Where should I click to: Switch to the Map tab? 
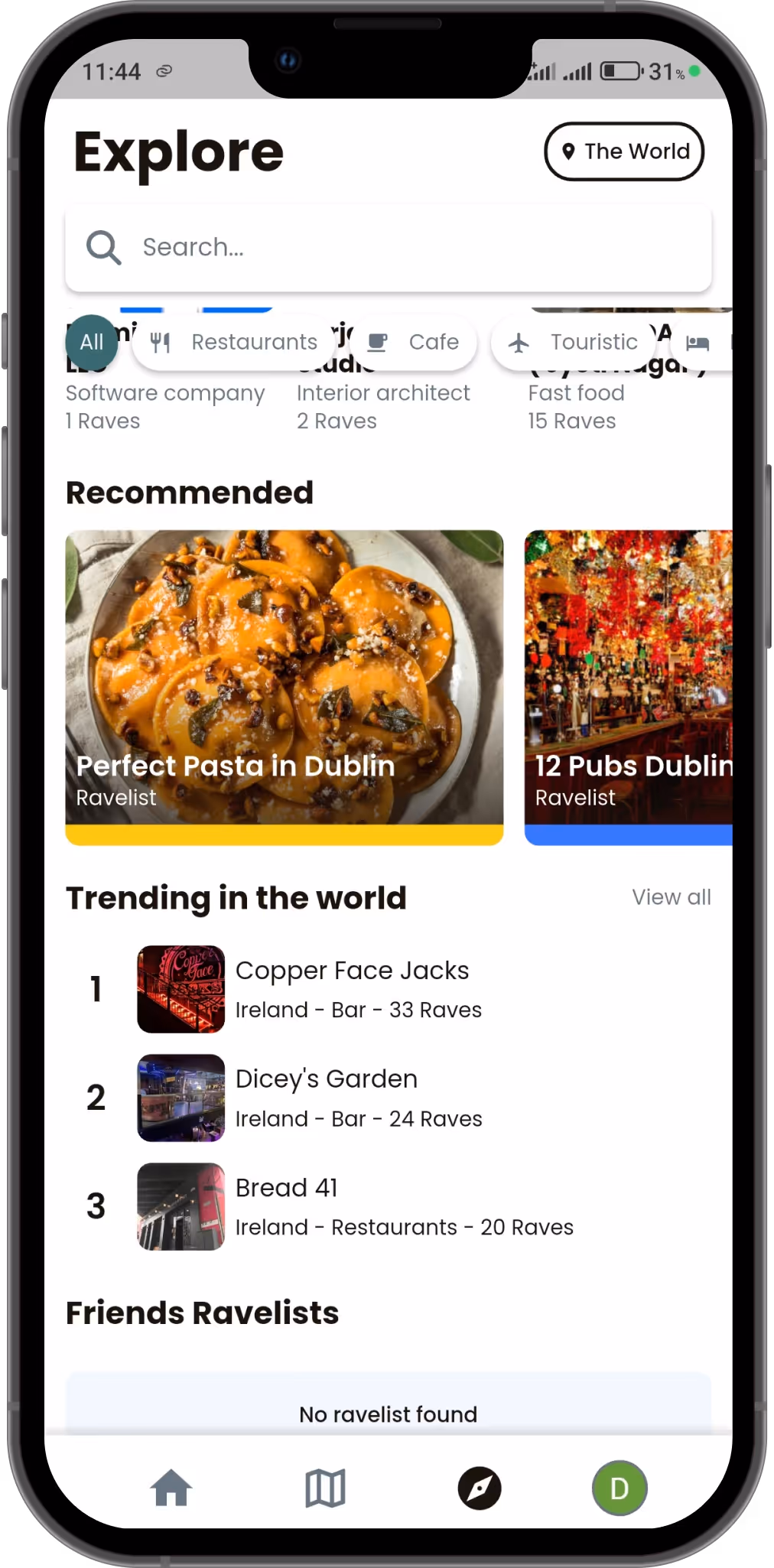[325, 1488]
